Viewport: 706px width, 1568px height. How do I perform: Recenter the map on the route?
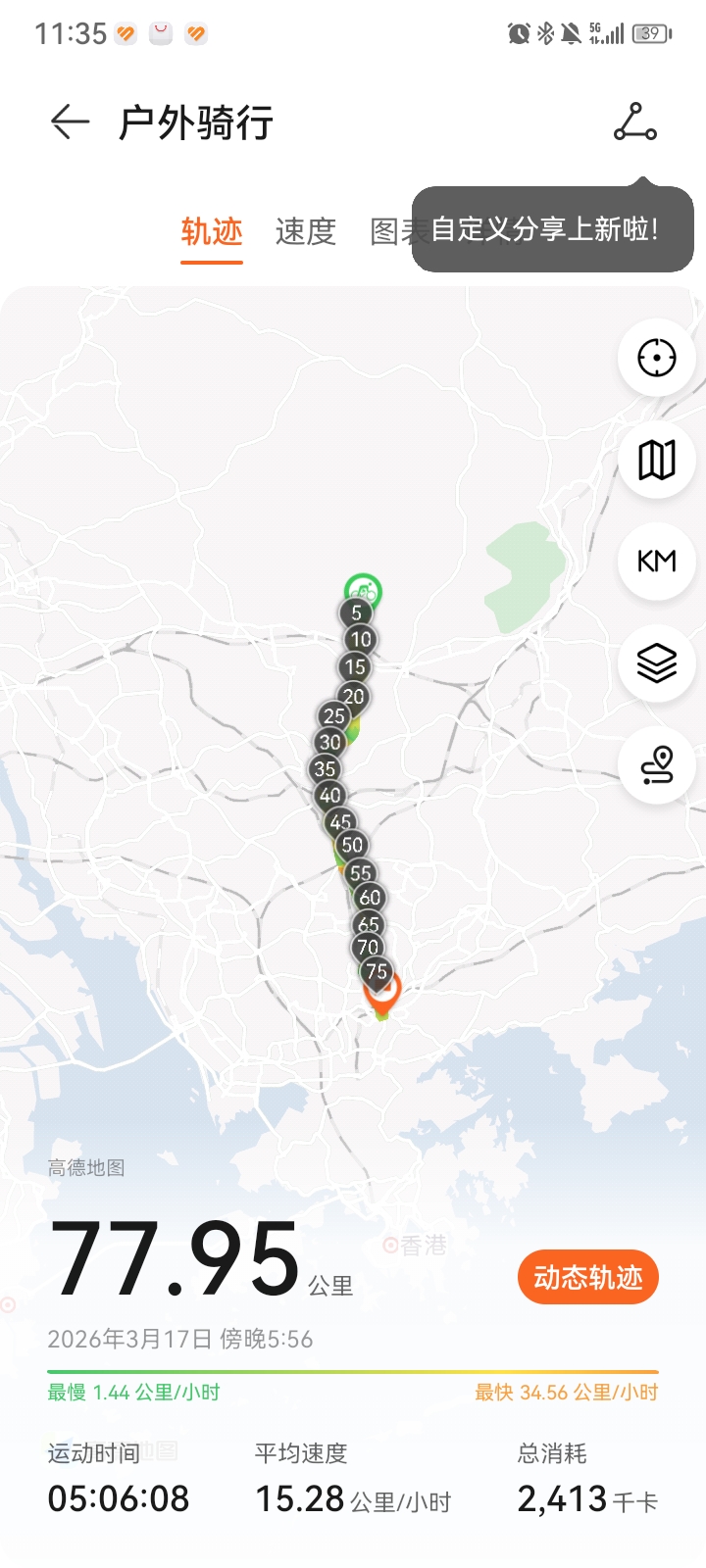(656, 358)
